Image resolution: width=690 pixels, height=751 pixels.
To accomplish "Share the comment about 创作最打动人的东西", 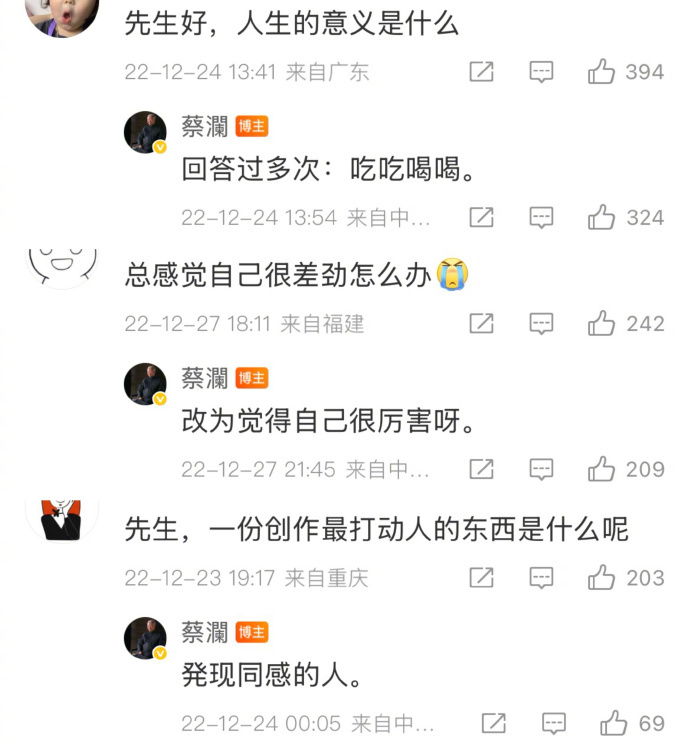I will pyautogui.click(x=481, y=577).
